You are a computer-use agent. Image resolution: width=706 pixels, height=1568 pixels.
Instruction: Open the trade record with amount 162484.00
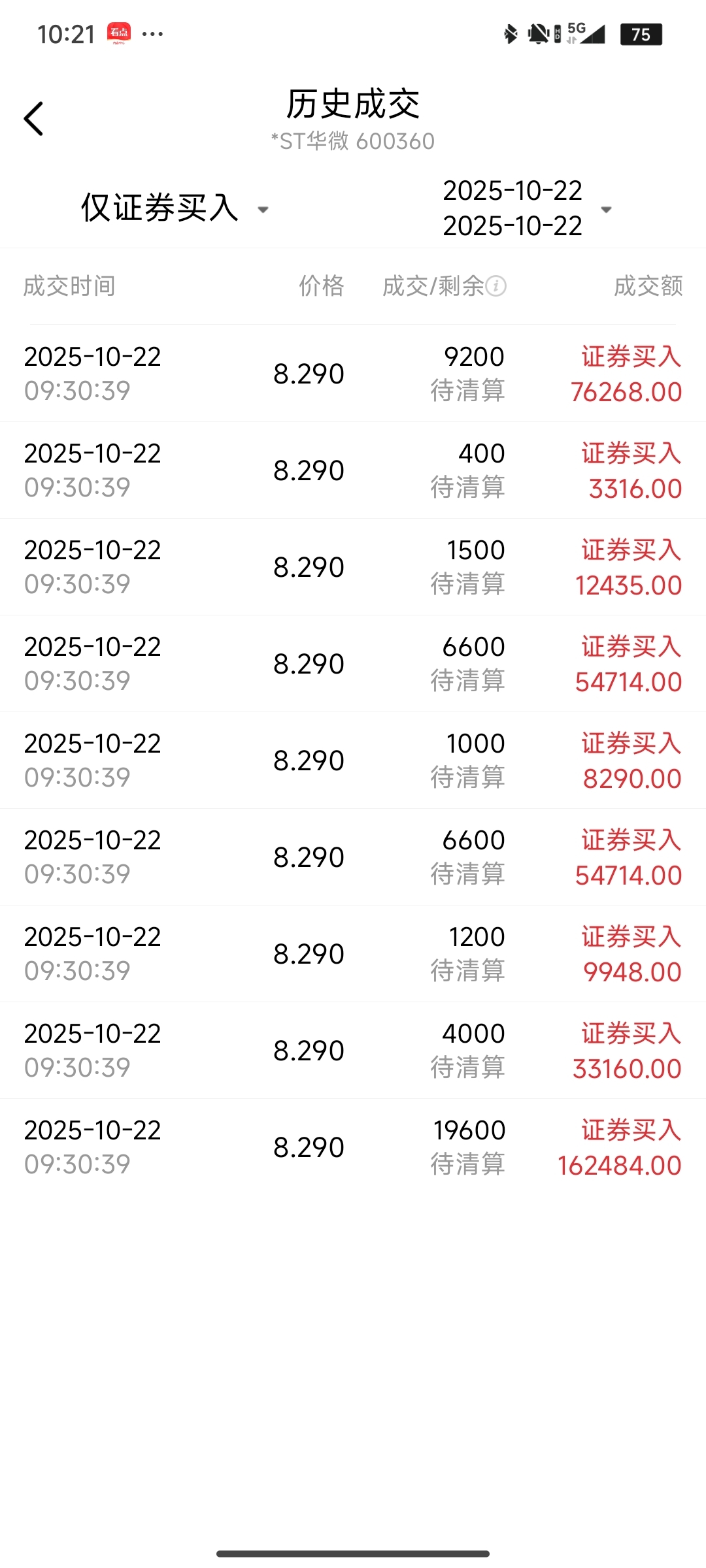pos(353,1147)
